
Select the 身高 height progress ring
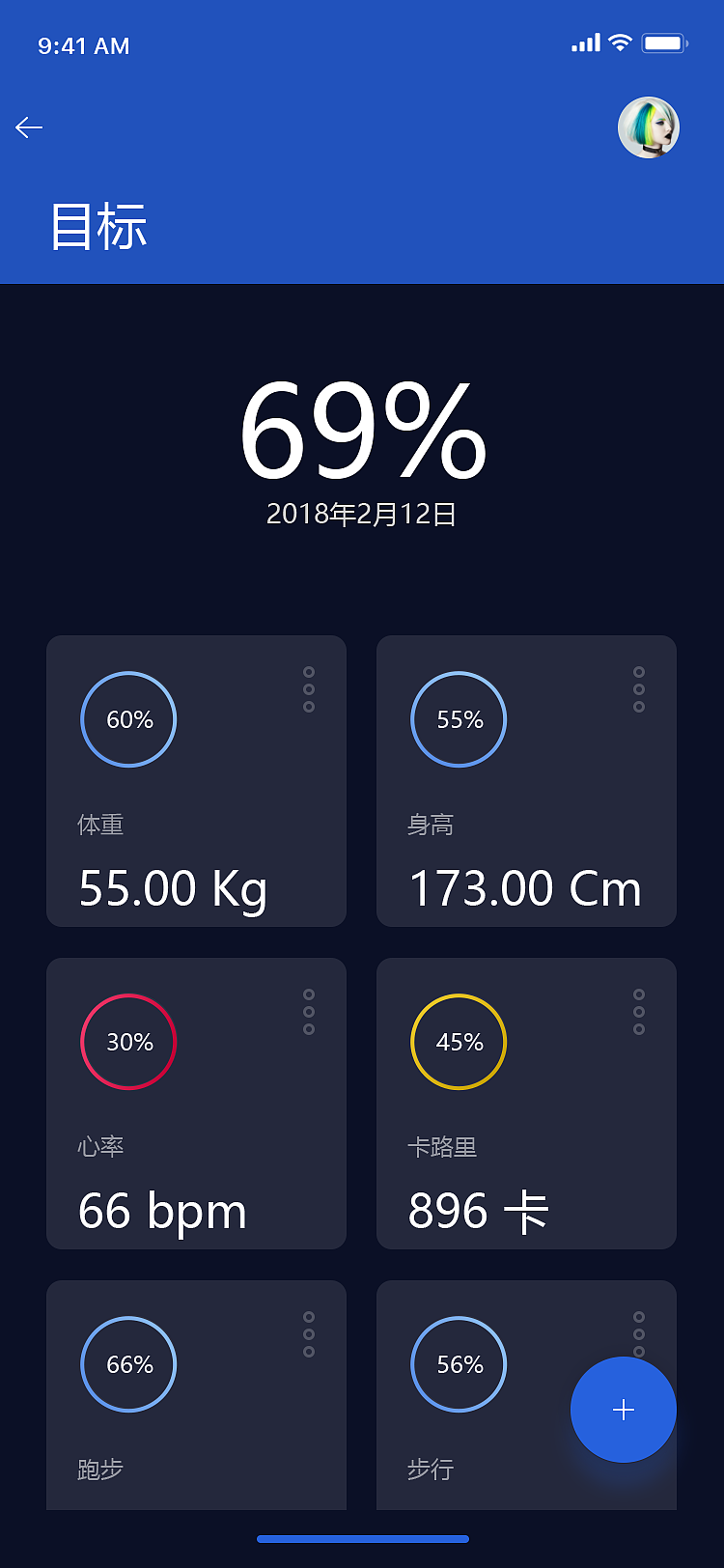459,719
